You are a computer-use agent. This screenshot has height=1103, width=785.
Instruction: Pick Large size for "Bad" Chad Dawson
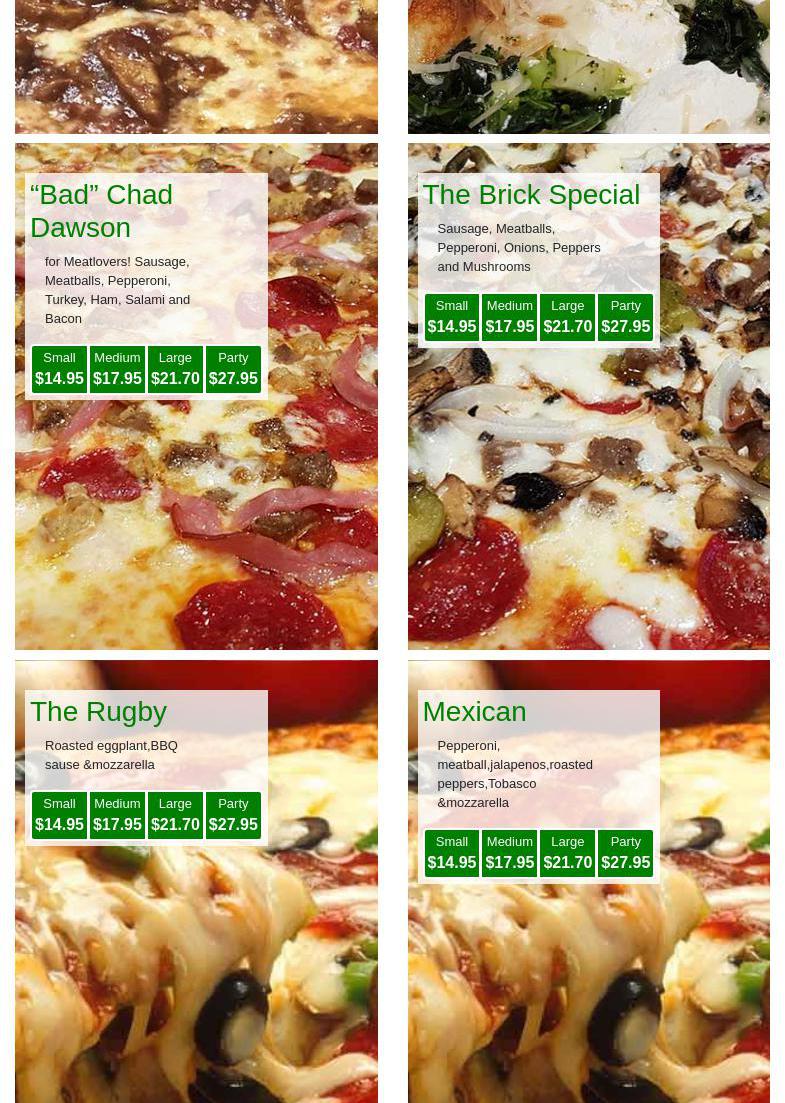coord(175,369)
